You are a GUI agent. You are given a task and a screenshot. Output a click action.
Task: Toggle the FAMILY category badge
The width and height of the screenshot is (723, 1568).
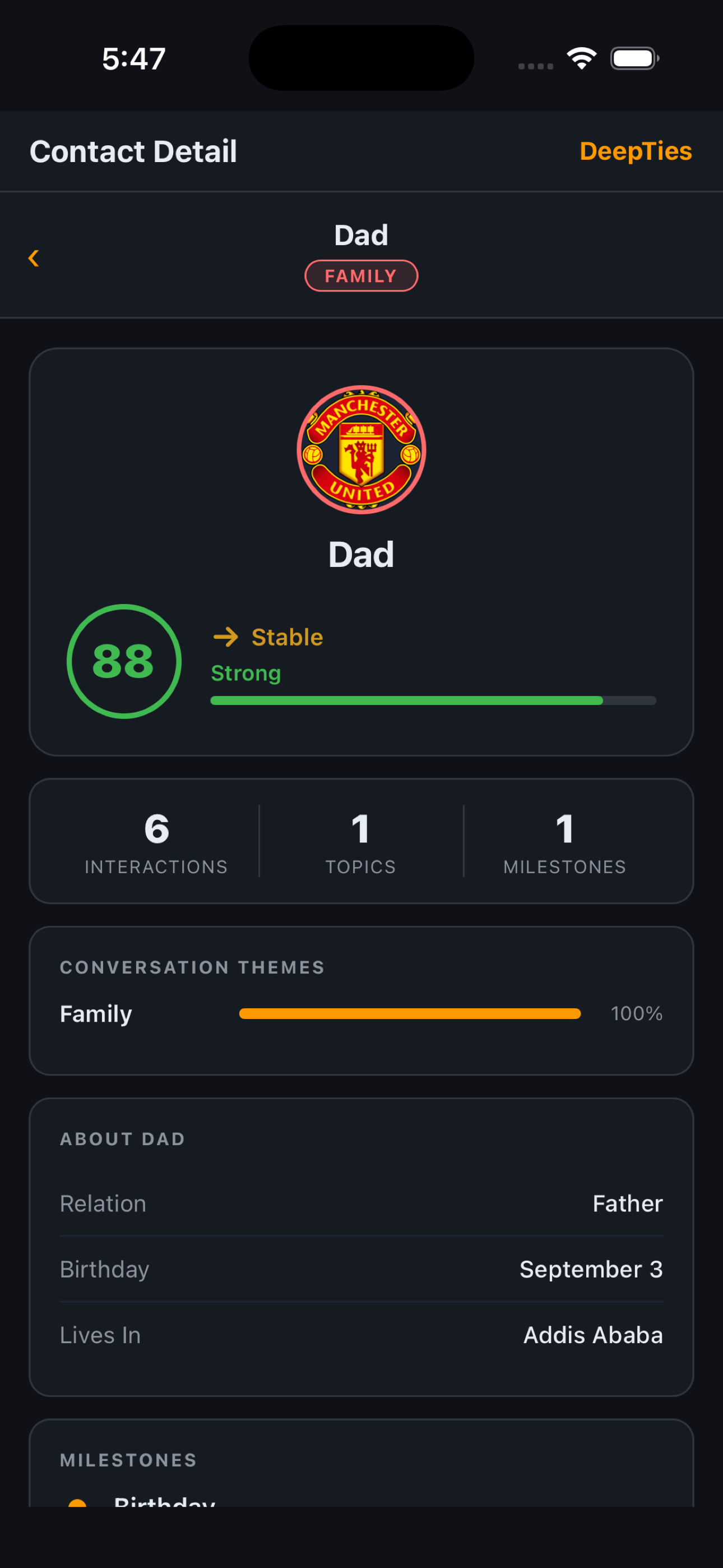click(361, 275)
